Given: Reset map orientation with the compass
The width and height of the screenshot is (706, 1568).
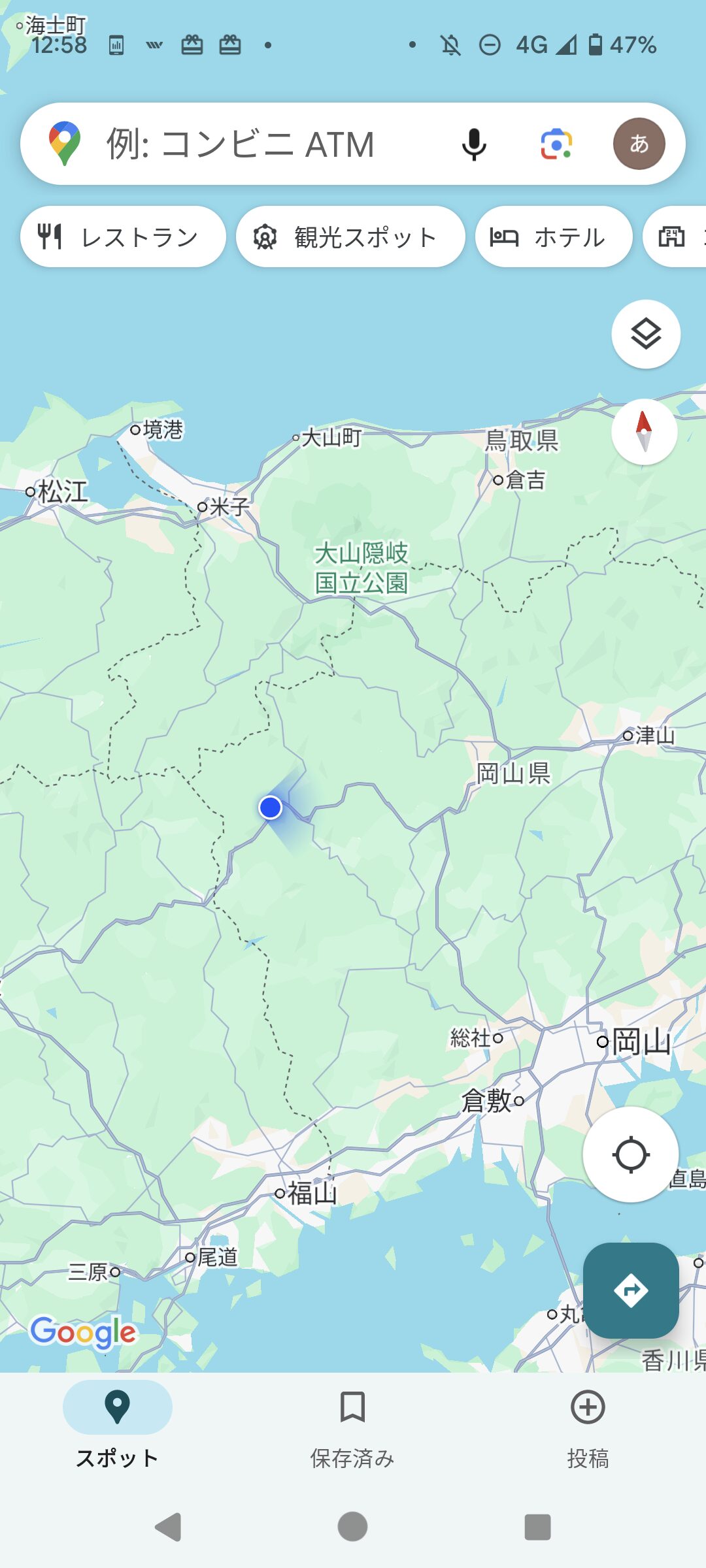Looking at the screenshot, I should (x=644, y=432).
